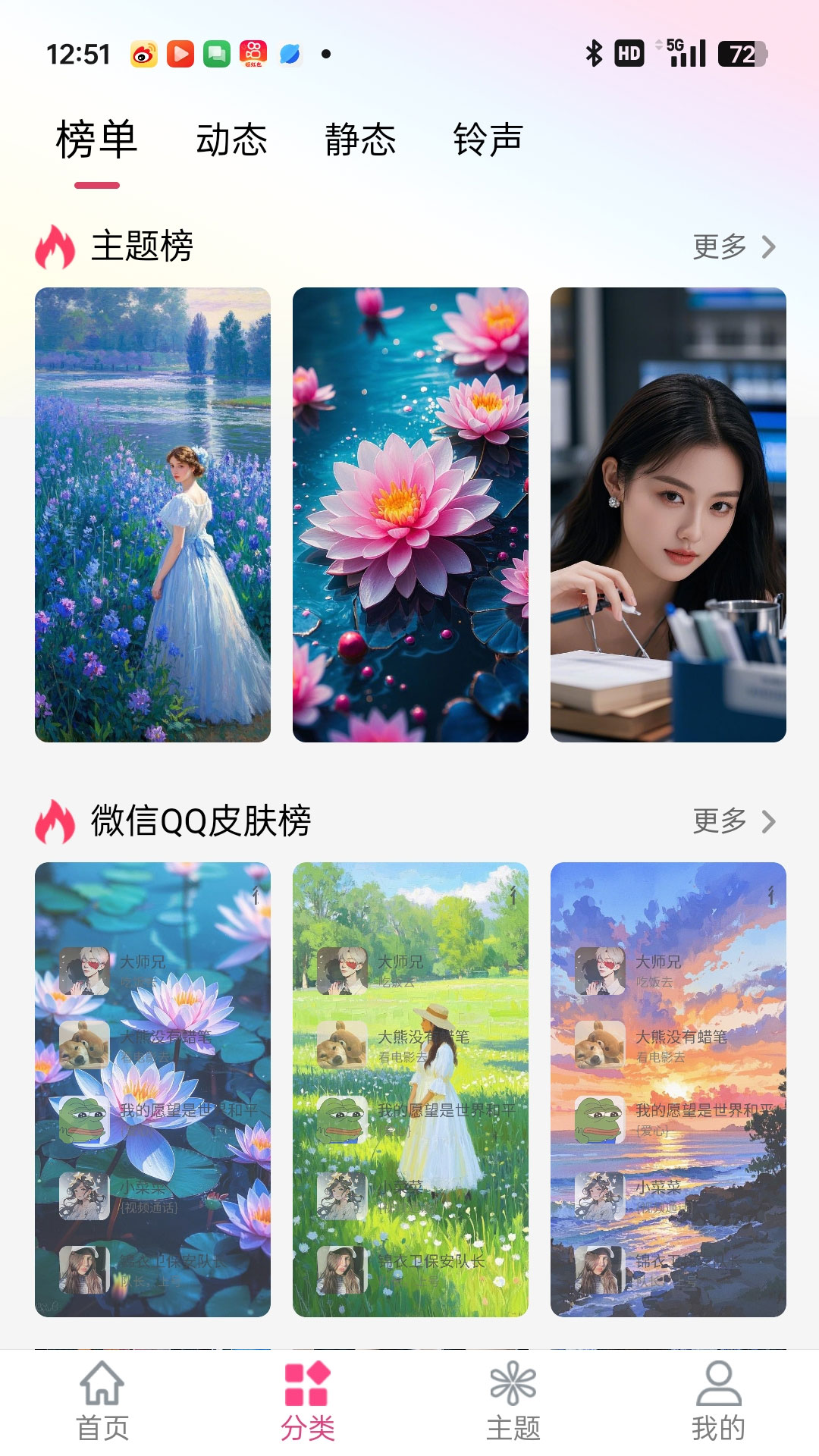Open the meadow girl chat skin preview
This screenshot has width=819, height=1456.
click(409, 1092)
